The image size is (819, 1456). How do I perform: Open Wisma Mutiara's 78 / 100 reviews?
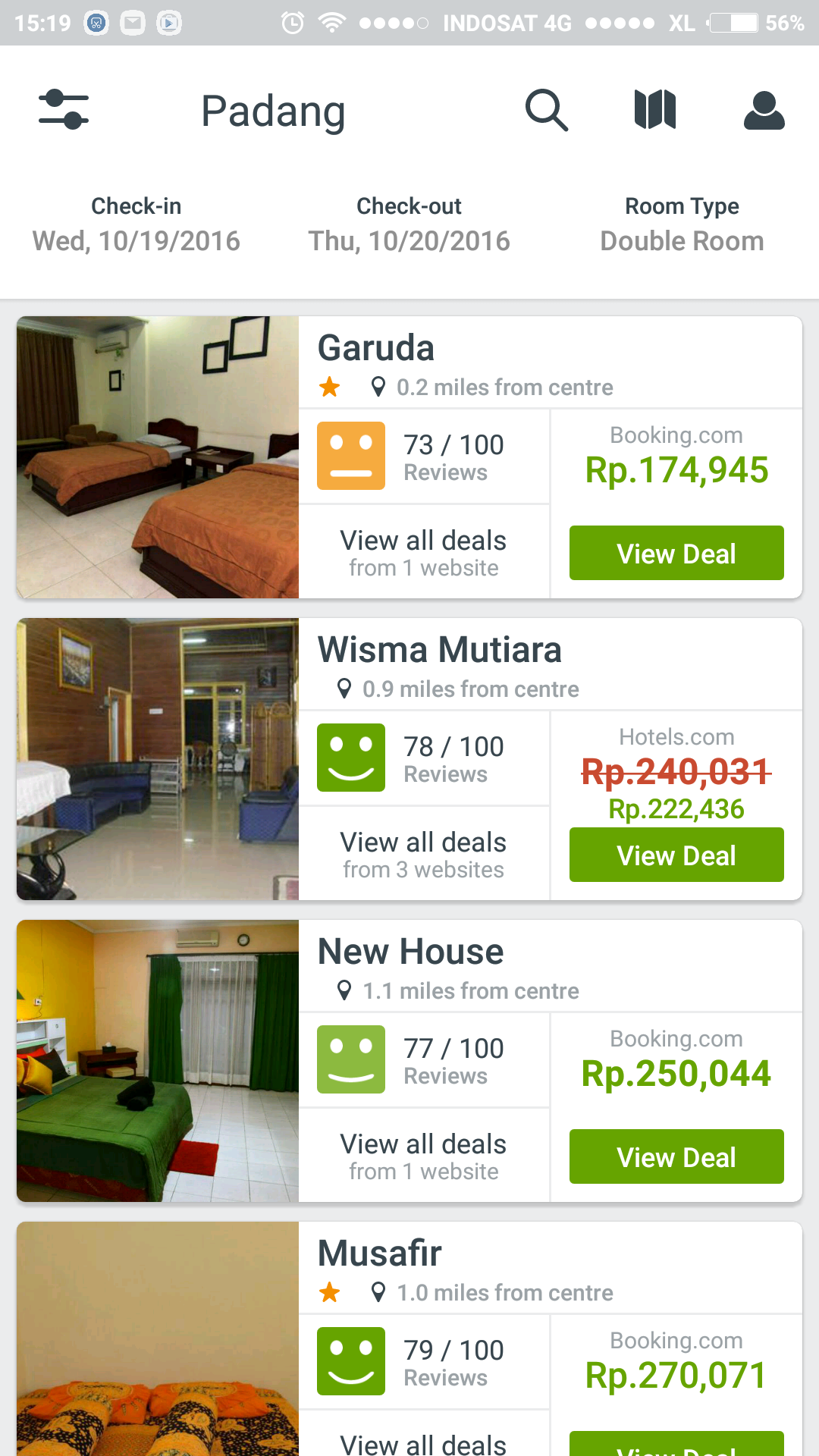423,758
